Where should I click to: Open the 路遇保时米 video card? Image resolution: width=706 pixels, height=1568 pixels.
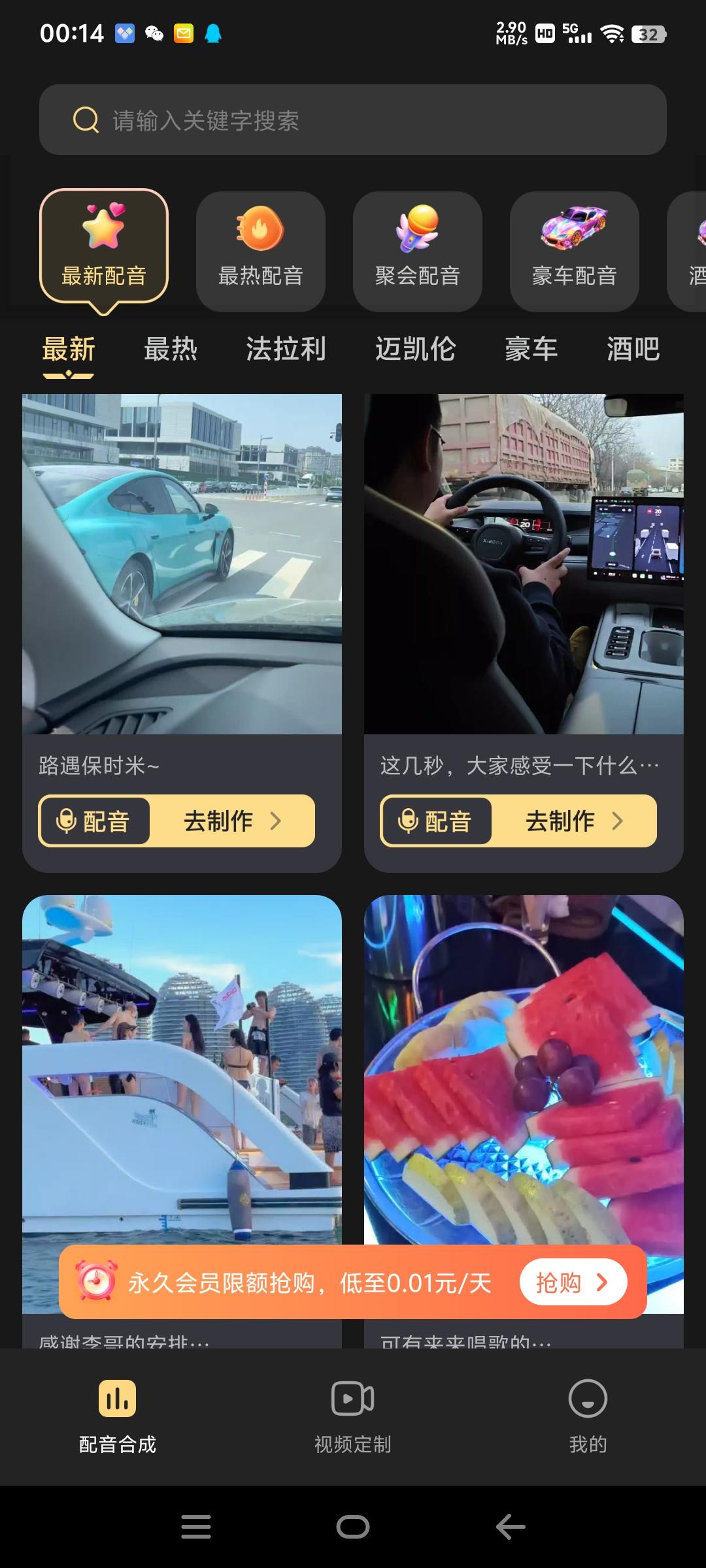pyautogui.click(x=182, y=564)
